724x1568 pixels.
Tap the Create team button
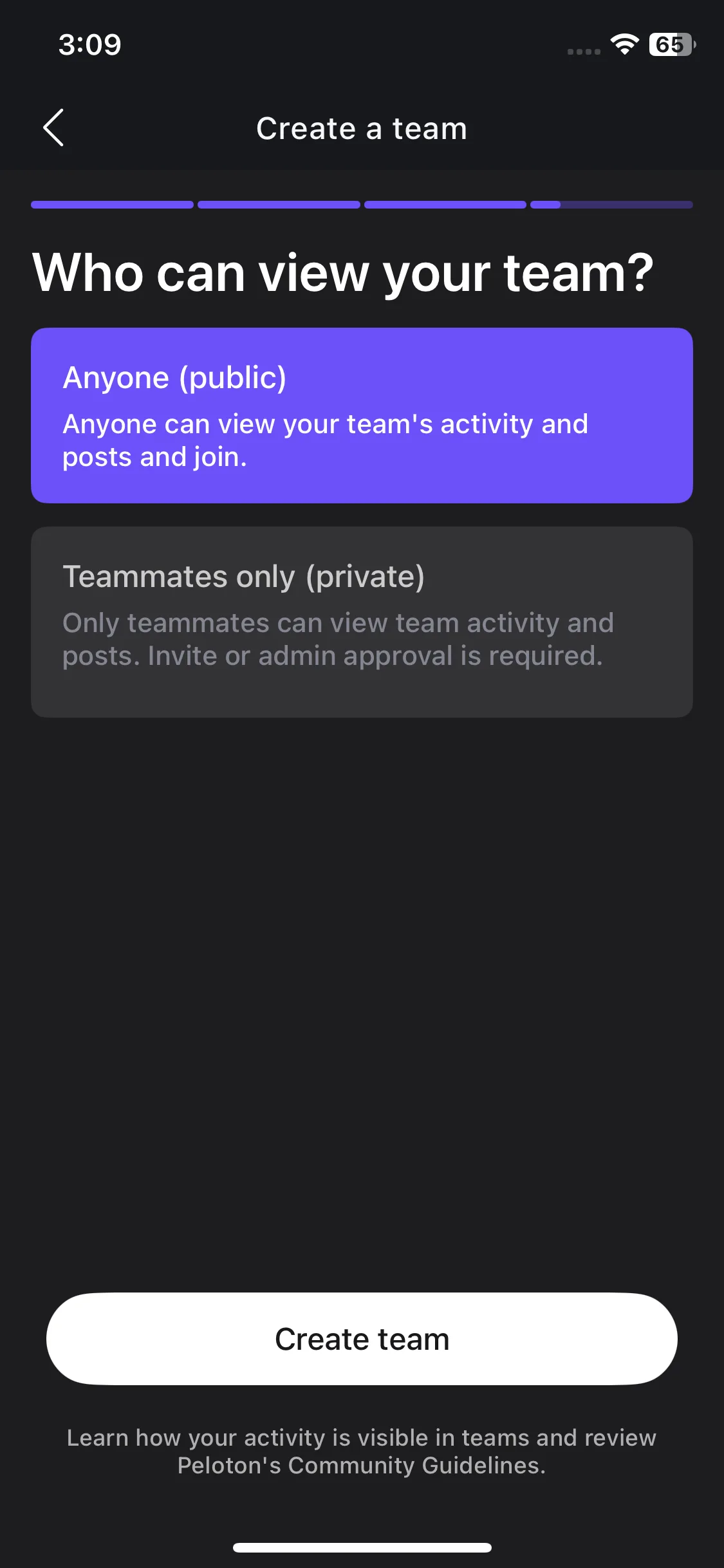coord(362,1339)
